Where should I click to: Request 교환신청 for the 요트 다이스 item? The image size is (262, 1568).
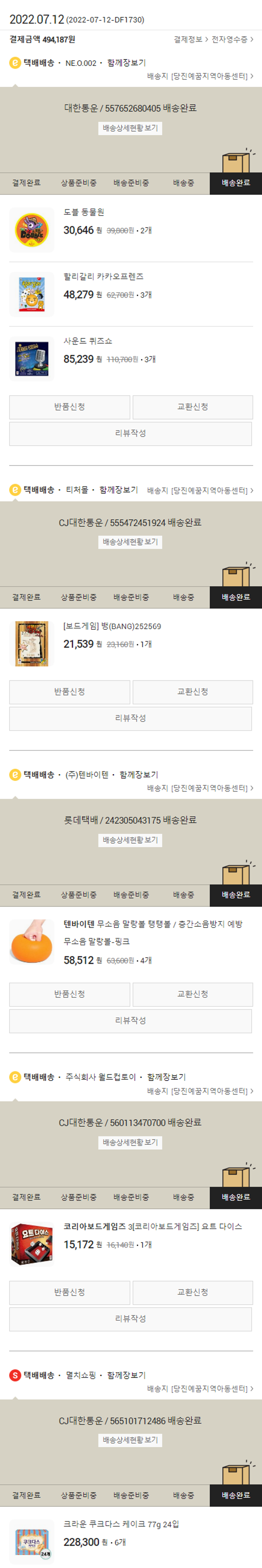point(192,1292)
